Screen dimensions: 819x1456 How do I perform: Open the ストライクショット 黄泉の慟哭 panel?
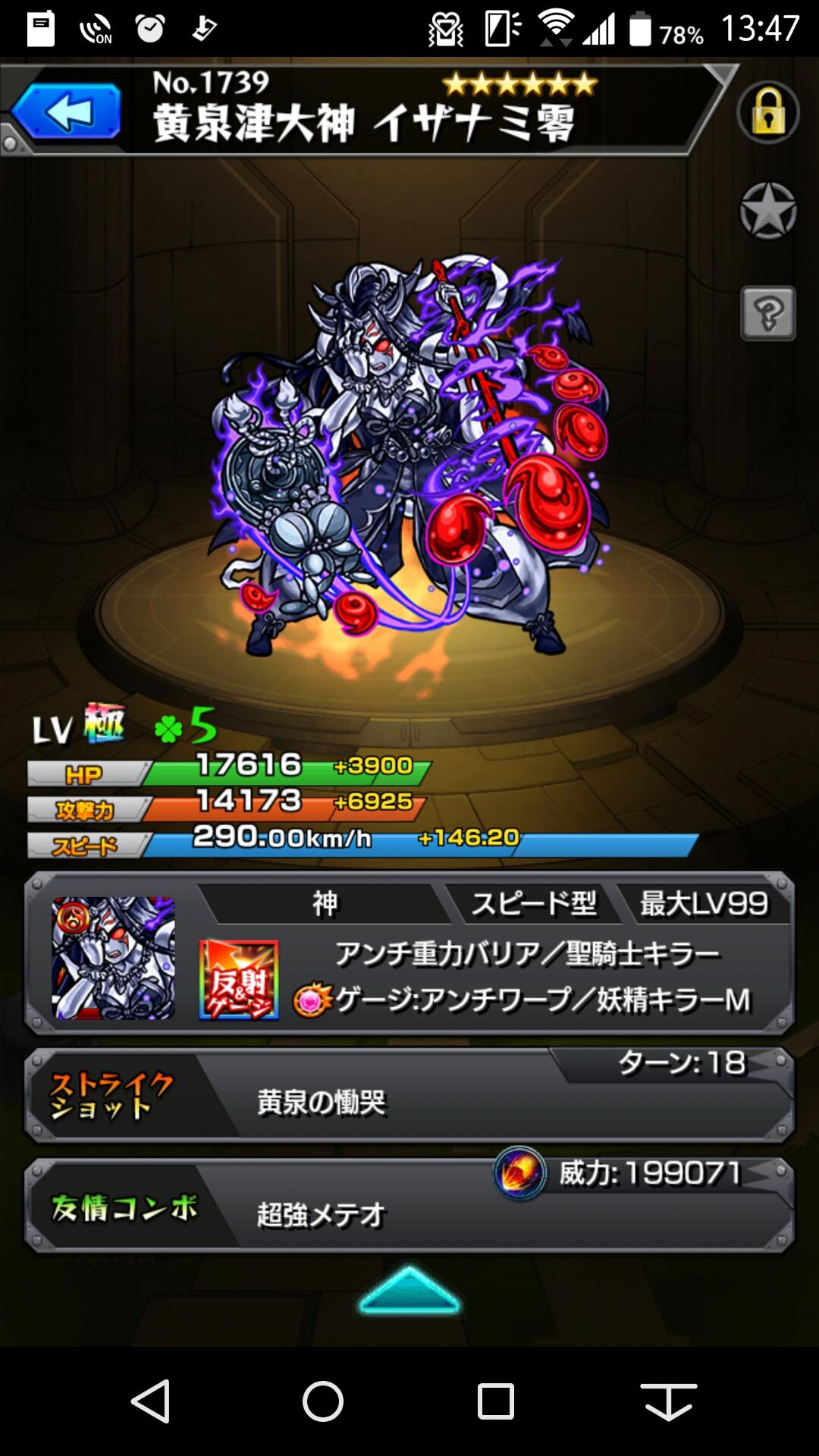click(x=409, y=1094)
